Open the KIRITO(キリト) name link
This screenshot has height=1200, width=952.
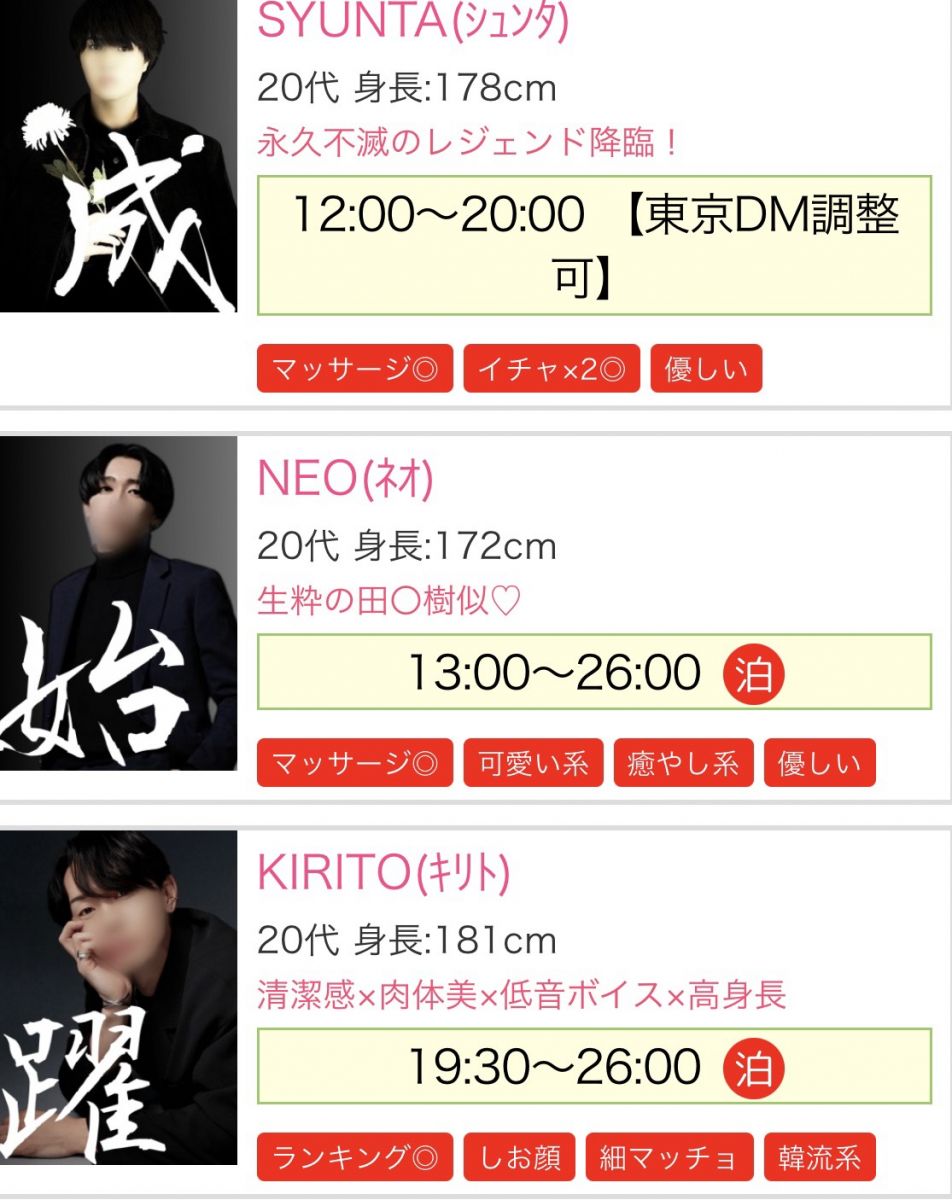tap(383, 874)
